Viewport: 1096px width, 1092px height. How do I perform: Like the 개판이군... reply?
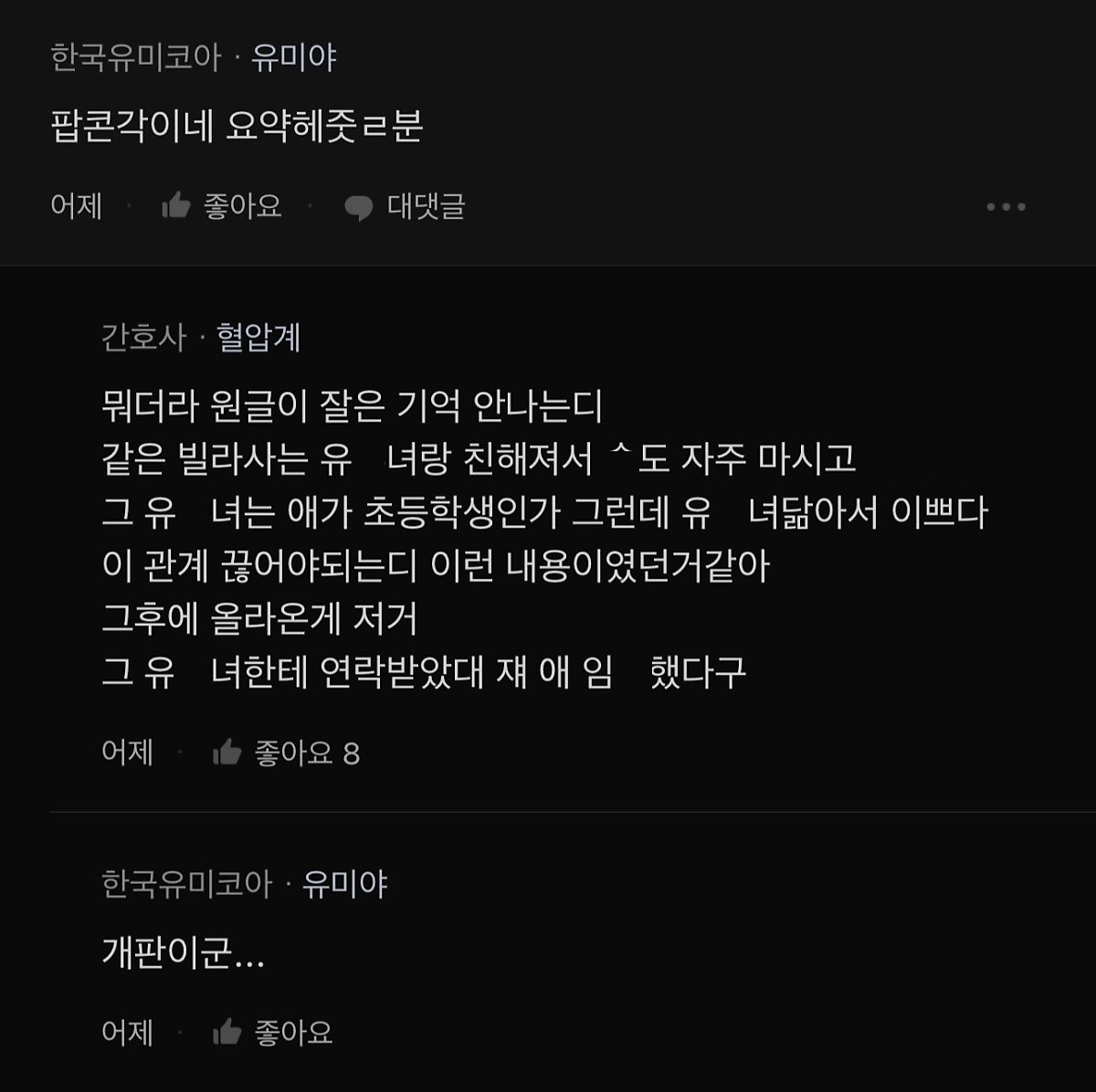[272, 1033]
